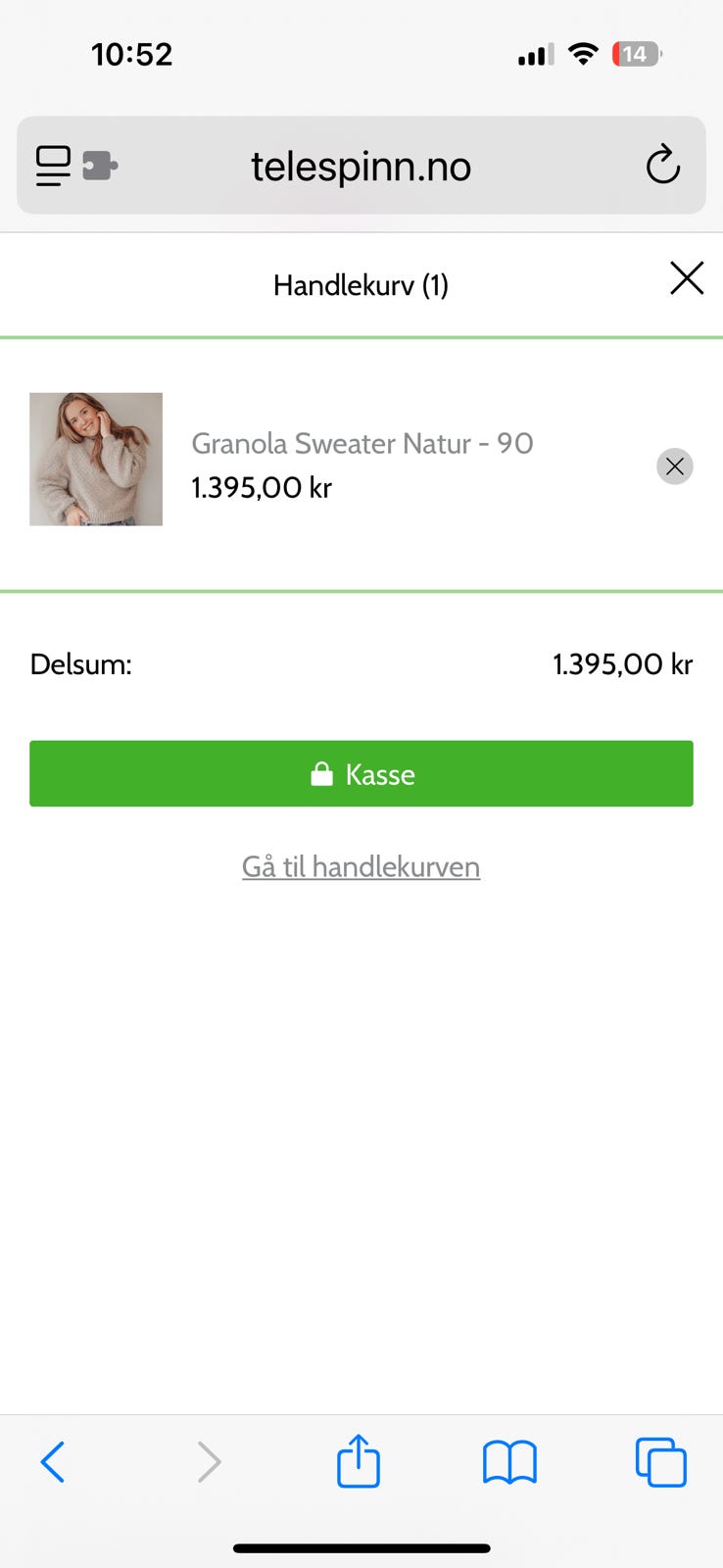Tap the Delsum price of 1.395,00 kr
The image size is (723, 1568).
[623, 663]
